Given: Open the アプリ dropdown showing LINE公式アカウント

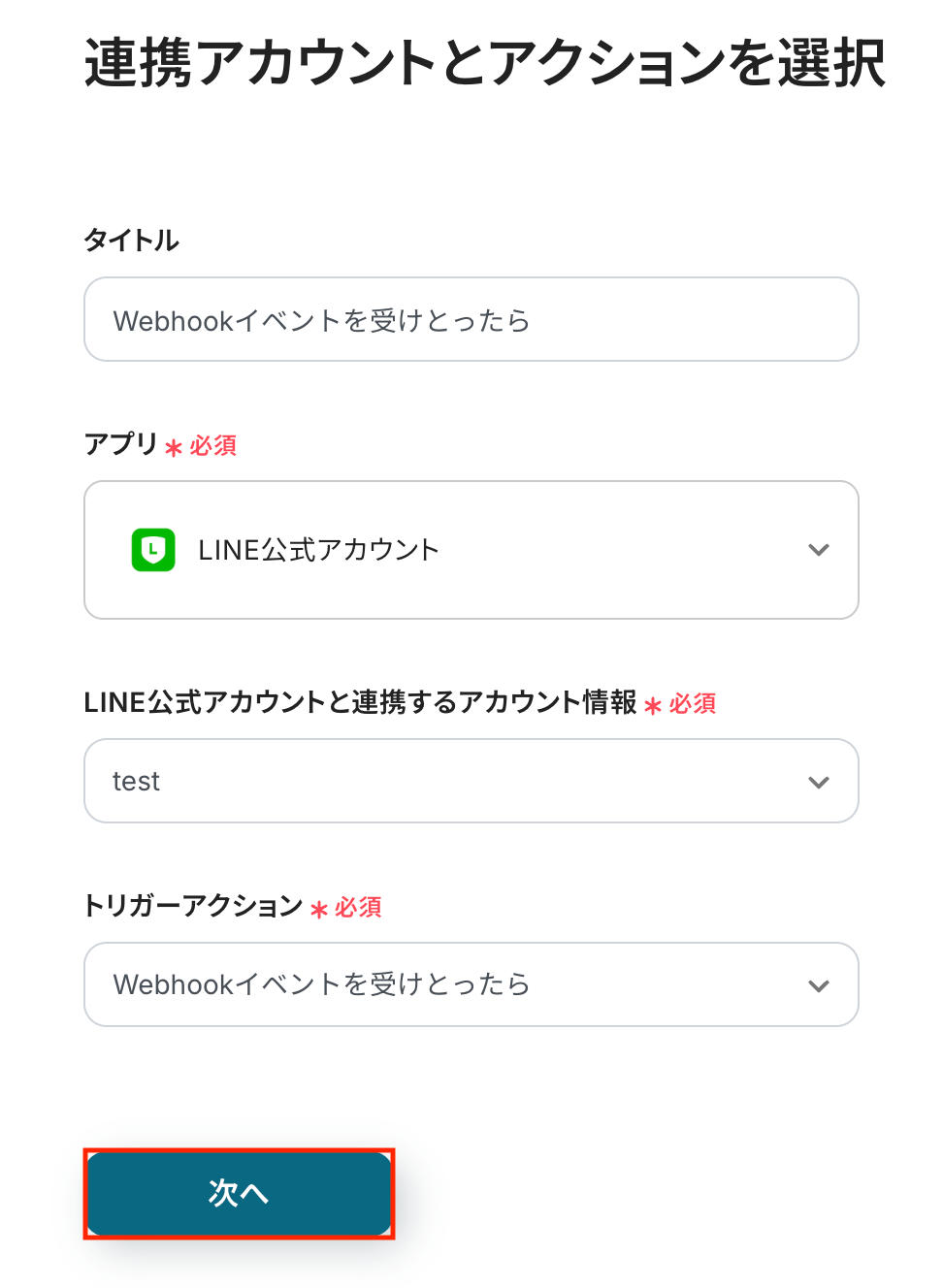Looking at the screenshot, I should click(x=471, y=550).
